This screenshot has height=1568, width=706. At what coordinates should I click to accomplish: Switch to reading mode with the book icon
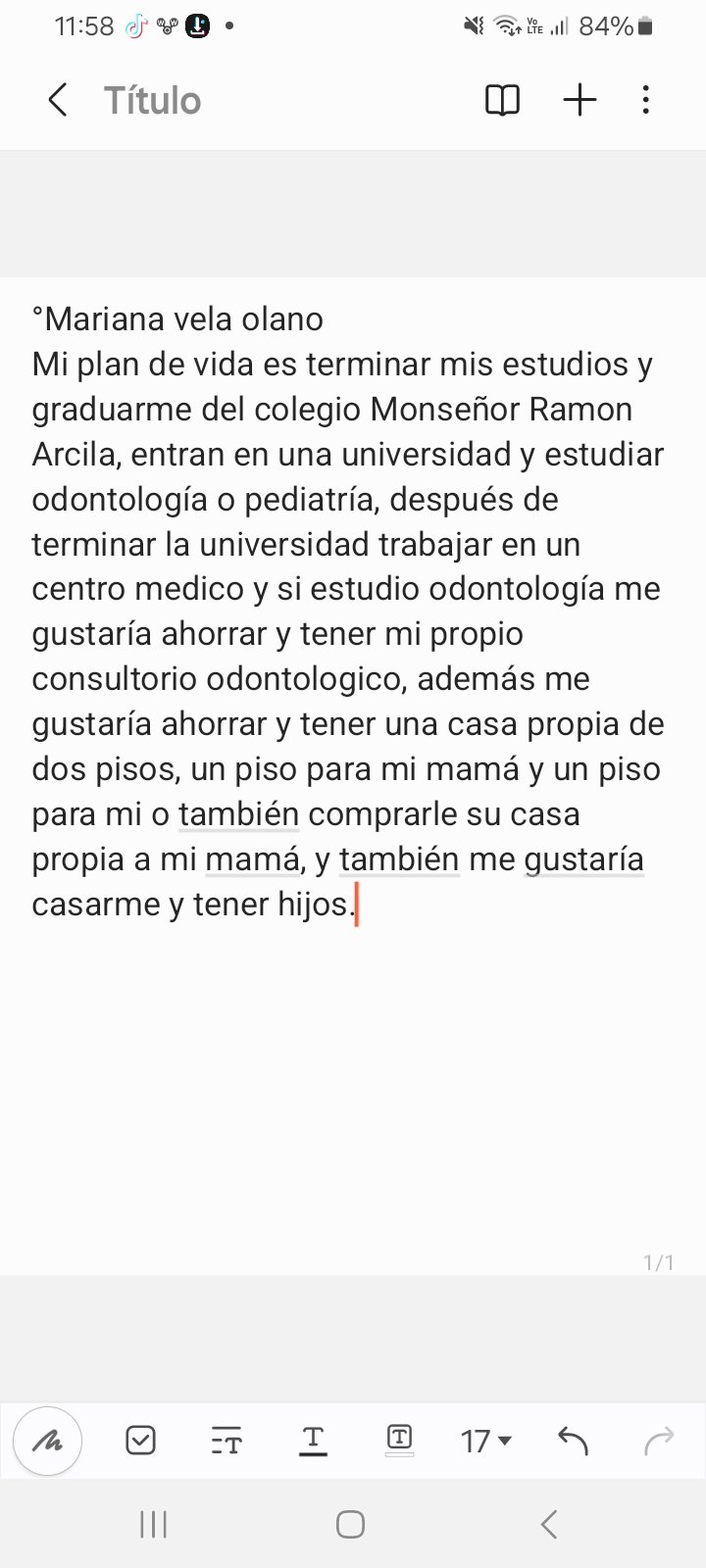(502, 100)
